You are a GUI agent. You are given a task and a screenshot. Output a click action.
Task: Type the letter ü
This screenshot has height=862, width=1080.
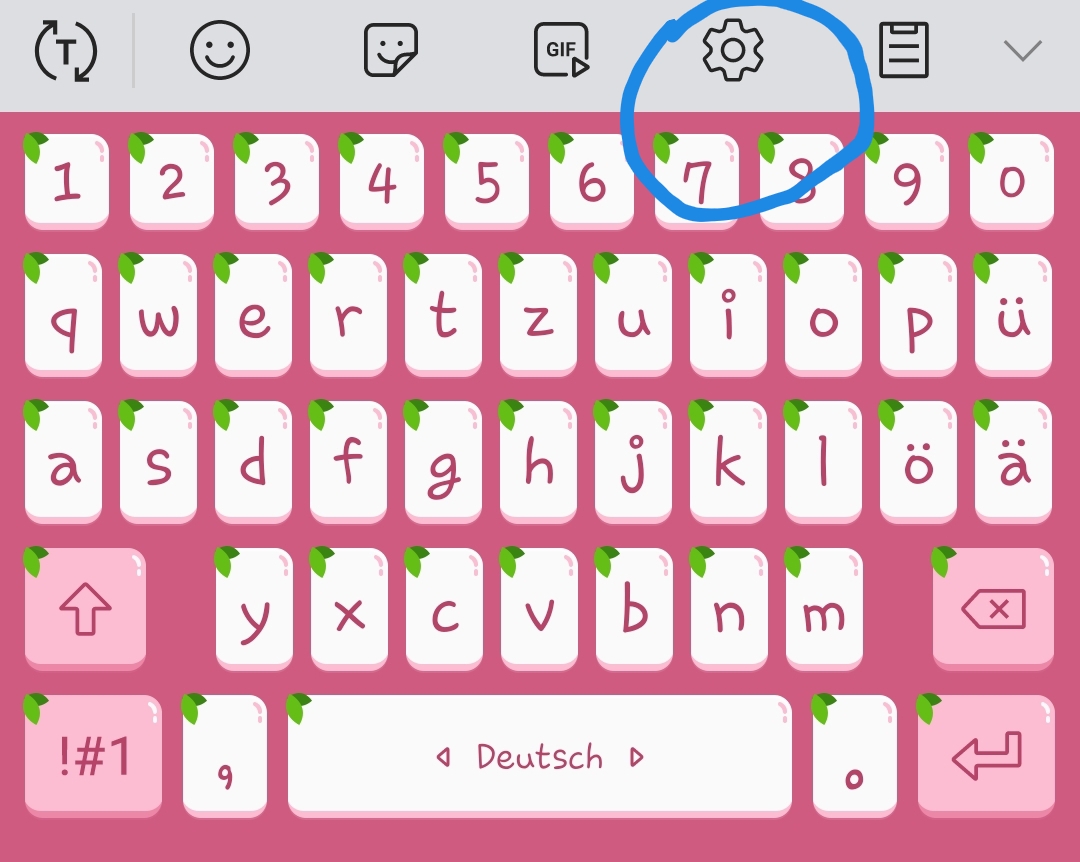point(1012,315)
